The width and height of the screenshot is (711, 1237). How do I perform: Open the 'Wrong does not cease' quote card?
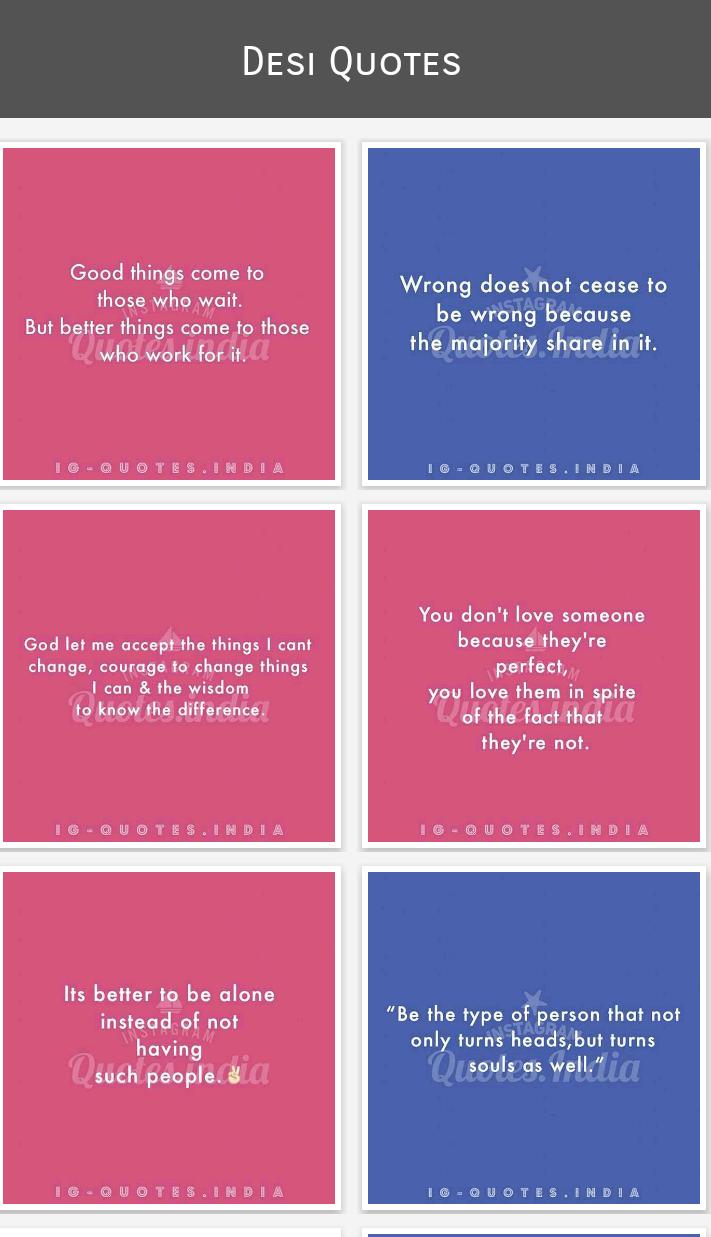point(533,314)
